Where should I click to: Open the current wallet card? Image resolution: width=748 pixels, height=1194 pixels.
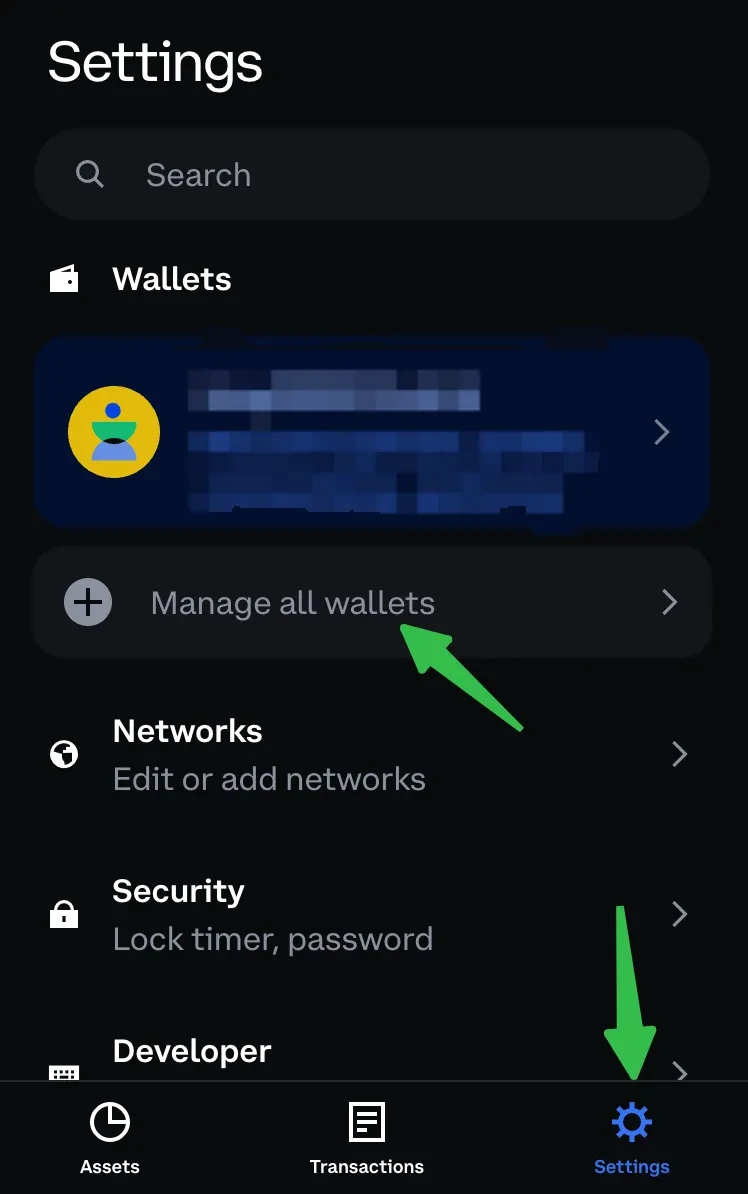[372, 432]
